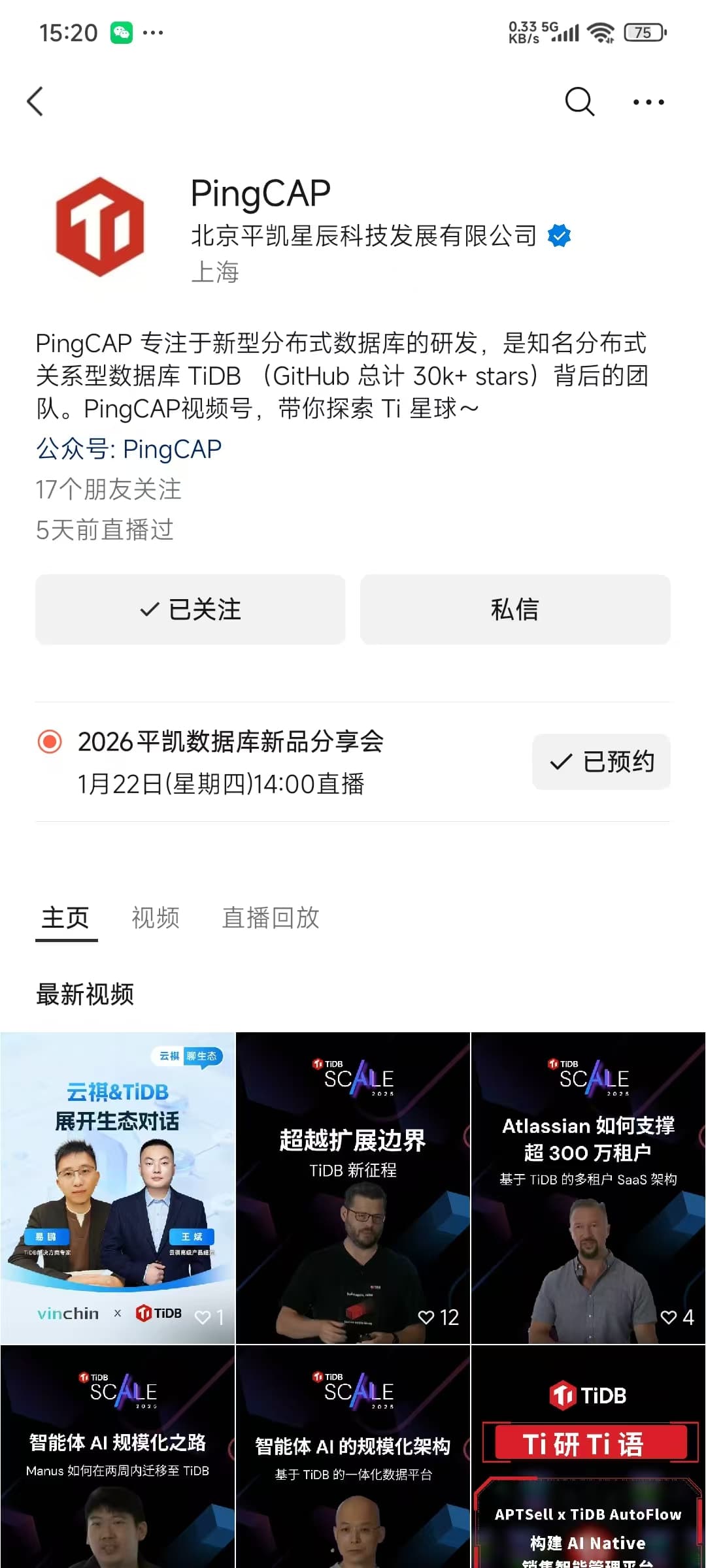
Task: Open the three-dot overflow menu
Action: coord(648,102)
